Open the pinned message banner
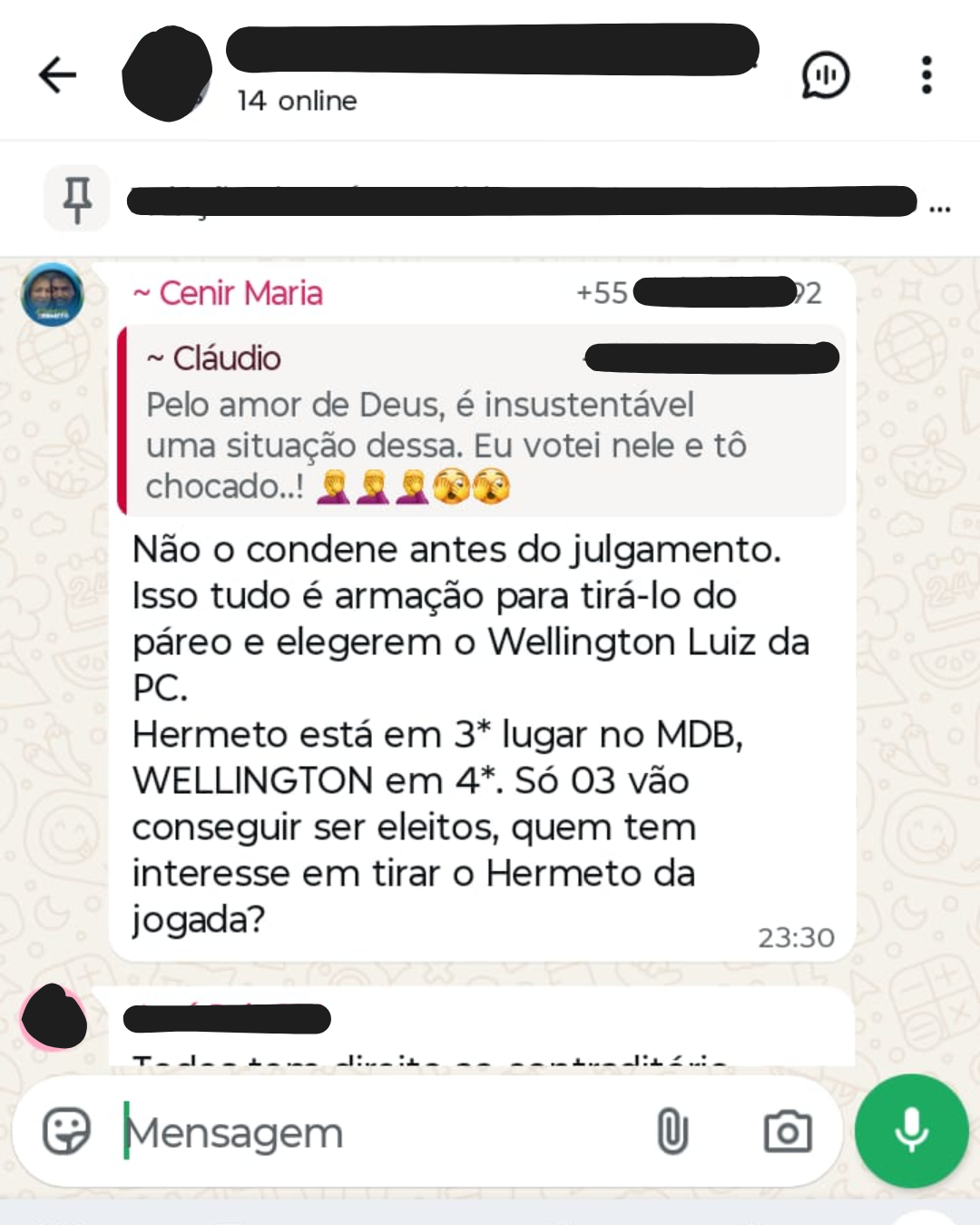 click(490, 200)
